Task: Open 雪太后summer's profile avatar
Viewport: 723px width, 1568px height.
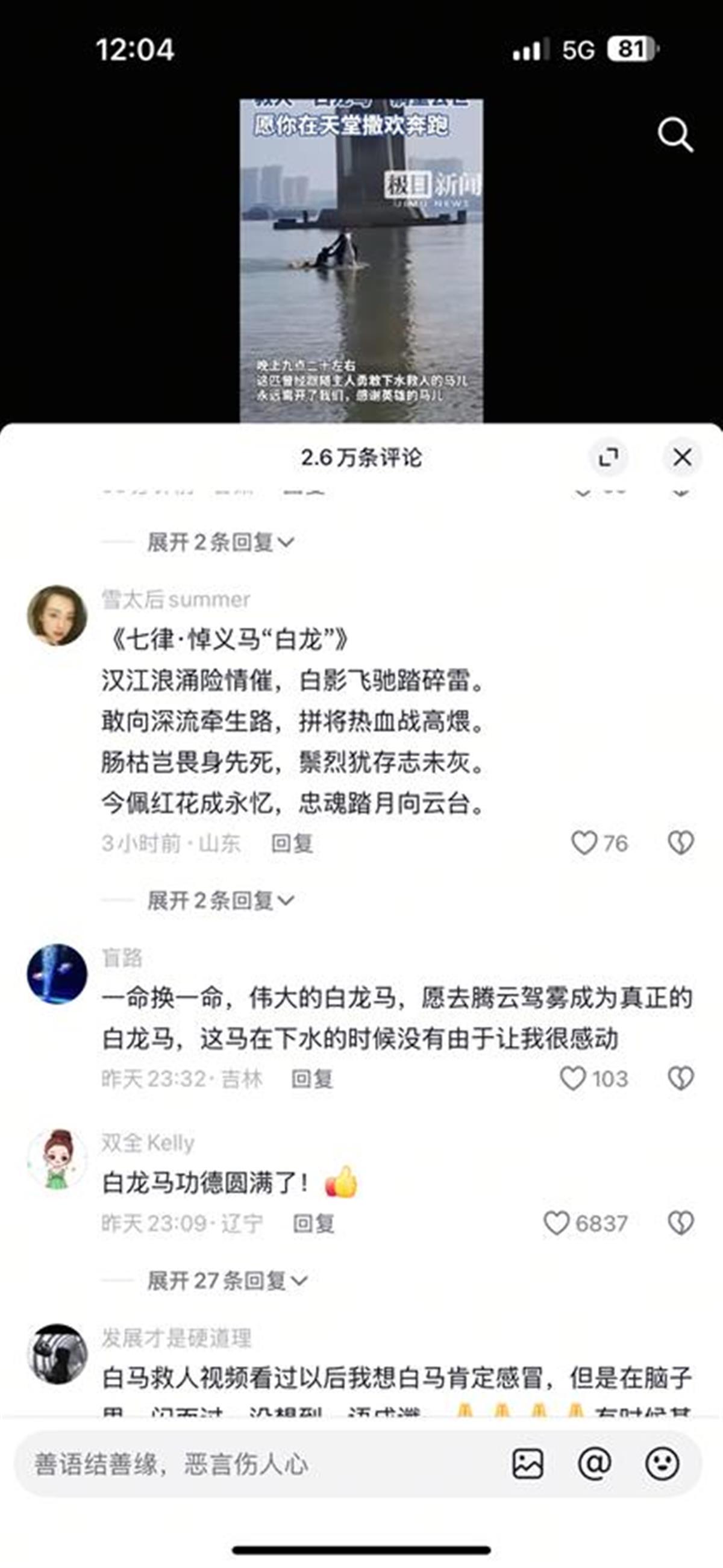Action: click(57, 615)
